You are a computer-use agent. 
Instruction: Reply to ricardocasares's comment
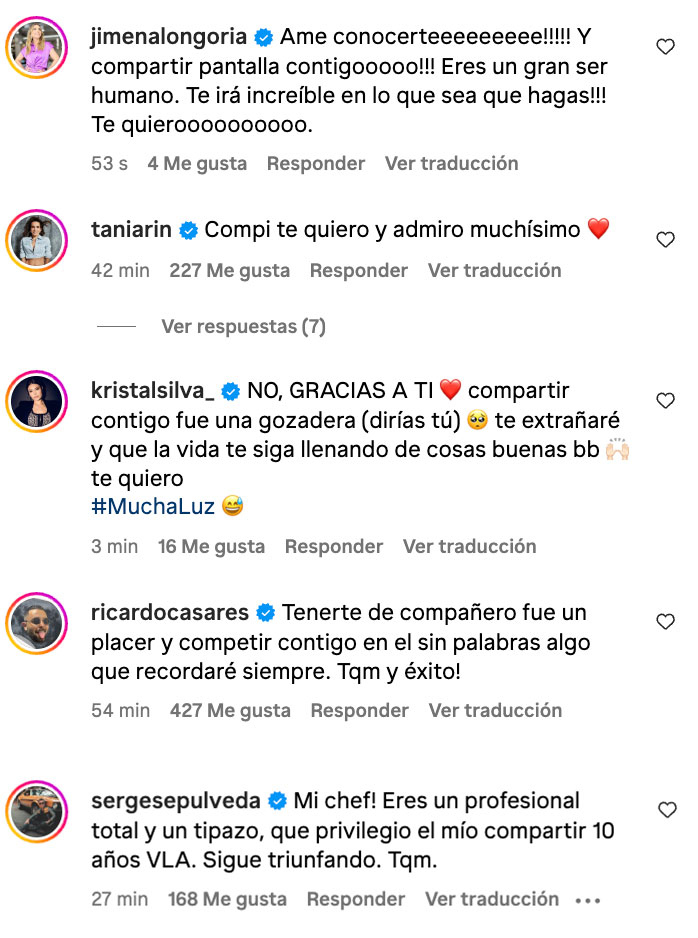(359, 710)
